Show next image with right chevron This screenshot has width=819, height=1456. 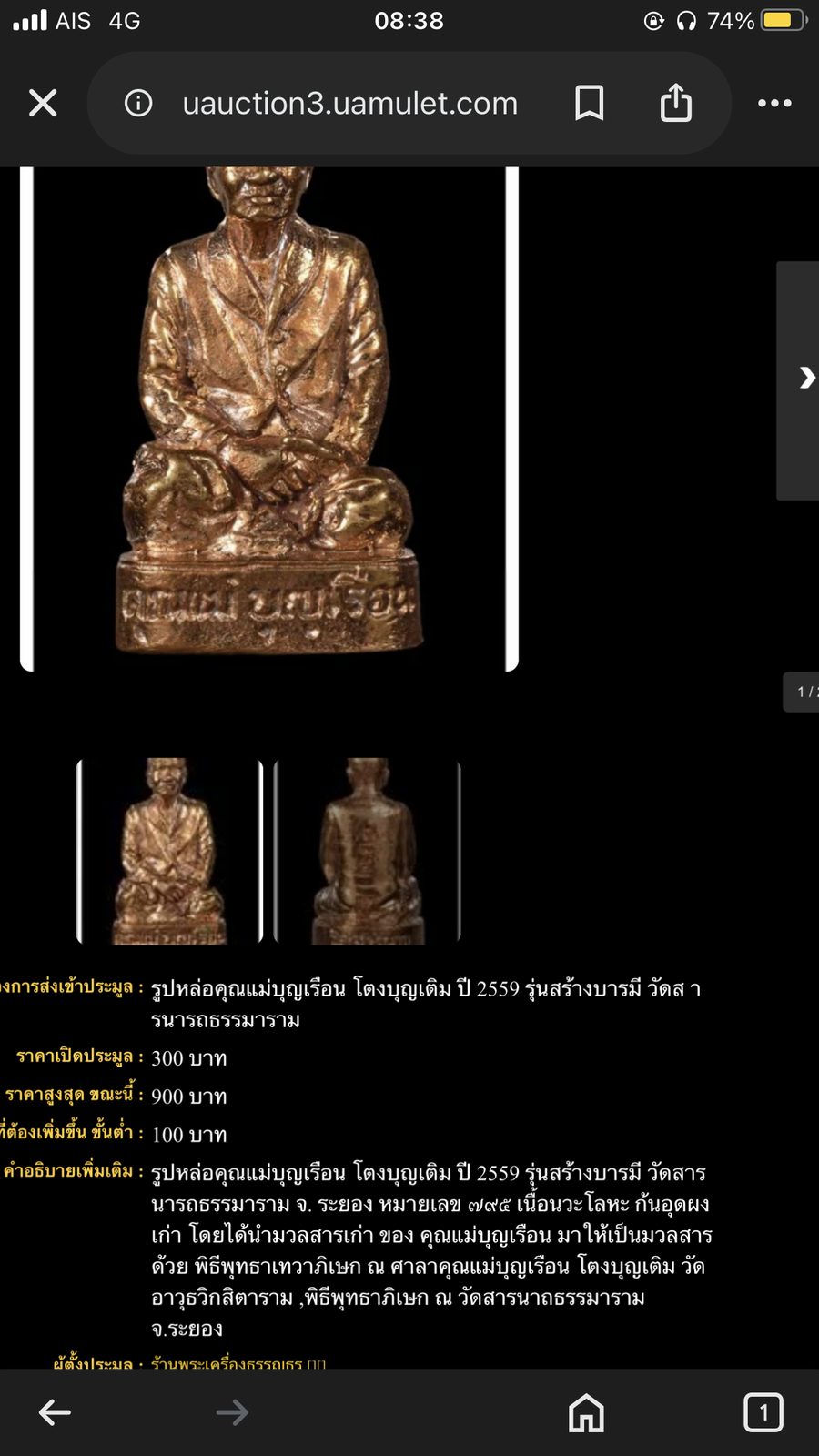pos(805,378)
